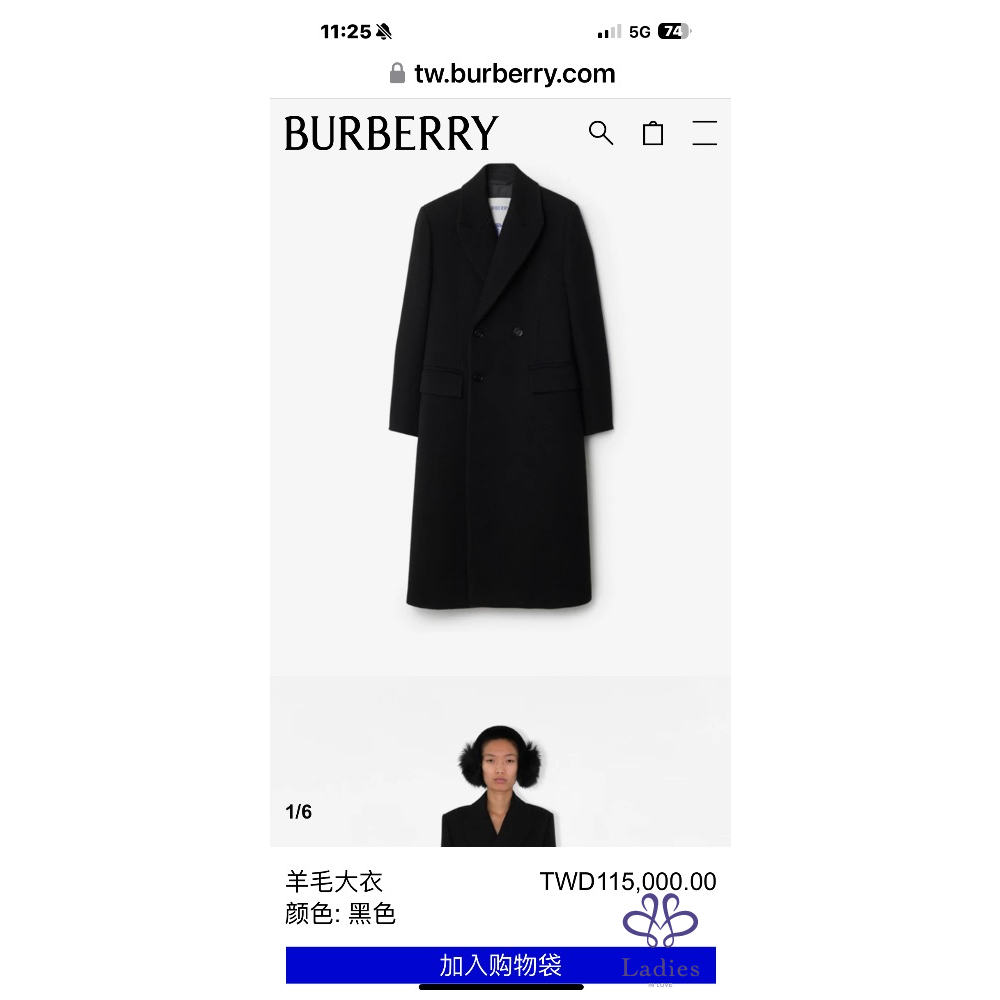The height and width of the screenshot is (1000, 1000).
Task: Go to the Burberry home page logo
Action: tap(391, 134)
